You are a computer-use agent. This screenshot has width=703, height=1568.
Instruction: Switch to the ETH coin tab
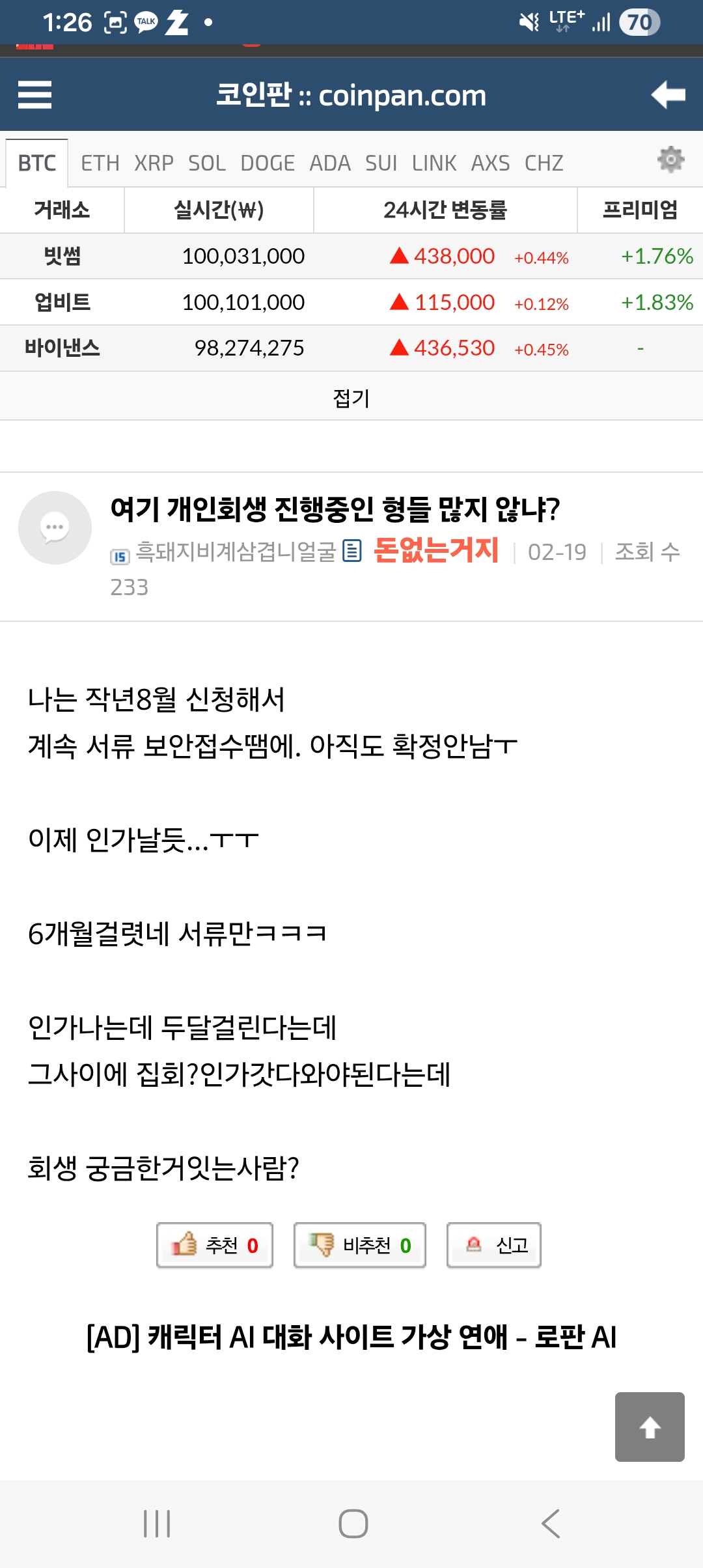point(100,163)
